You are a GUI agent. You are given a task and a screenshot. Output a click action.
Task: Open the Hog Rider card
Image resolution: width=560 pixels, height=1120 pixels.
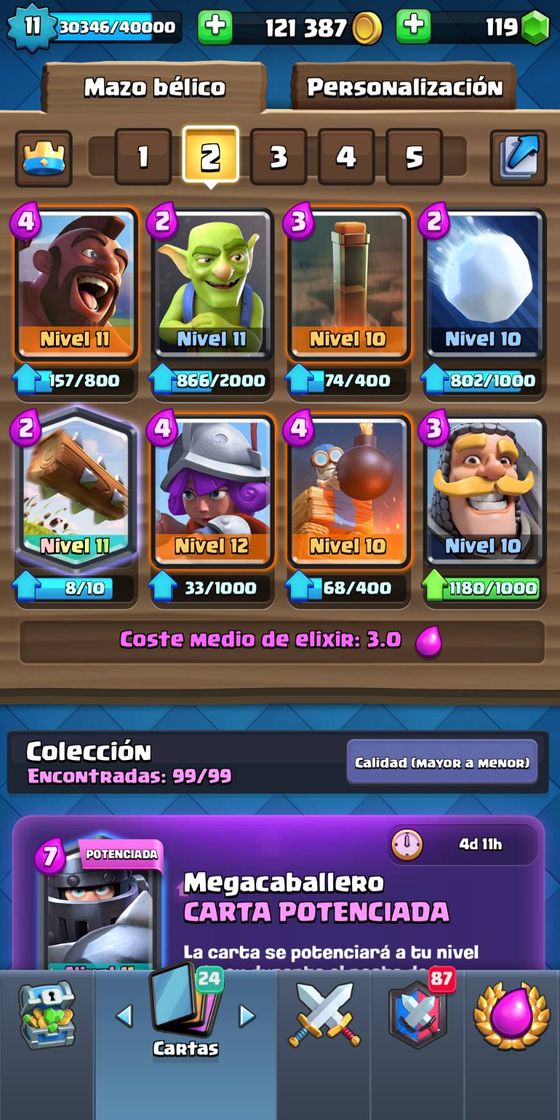(x=75, y=284)
